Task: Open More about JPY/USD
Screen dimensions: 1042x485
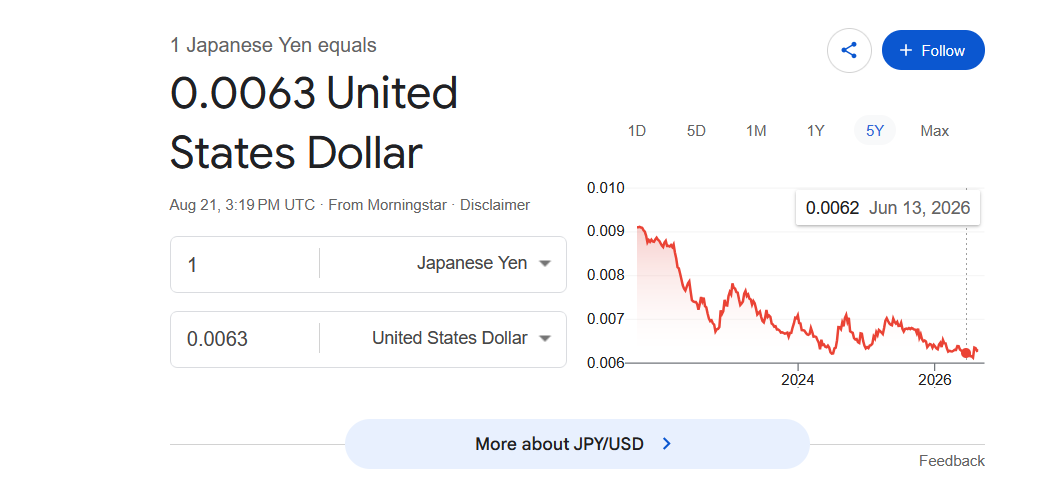Action: (x=577, y=444)
